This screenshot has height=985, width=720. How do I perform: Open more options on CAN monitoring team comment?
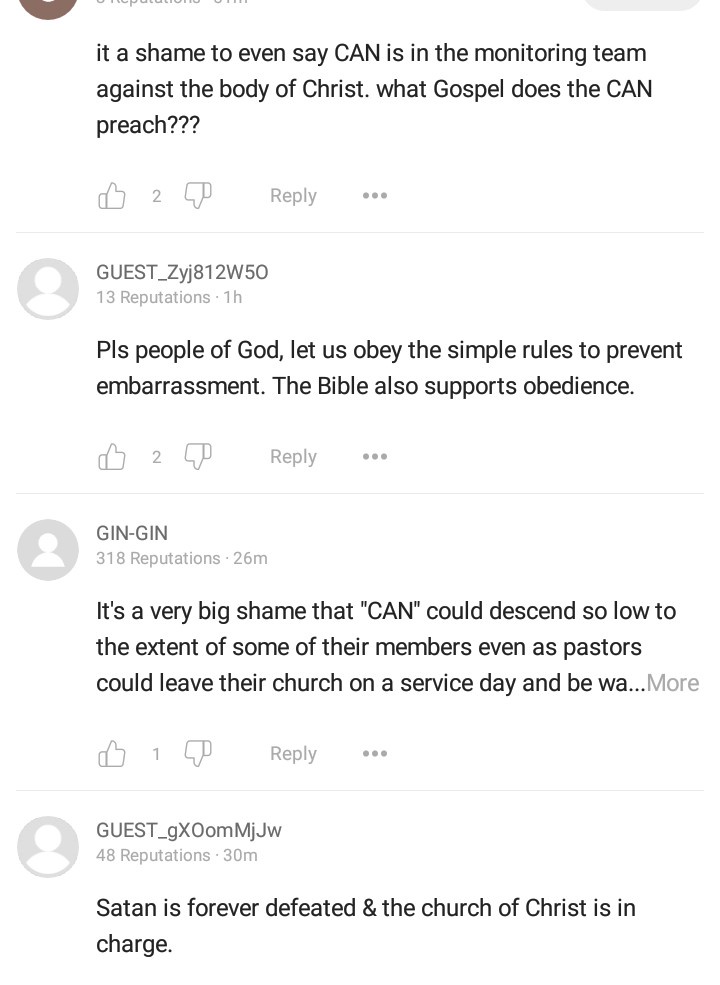click(x=375, y=196)
